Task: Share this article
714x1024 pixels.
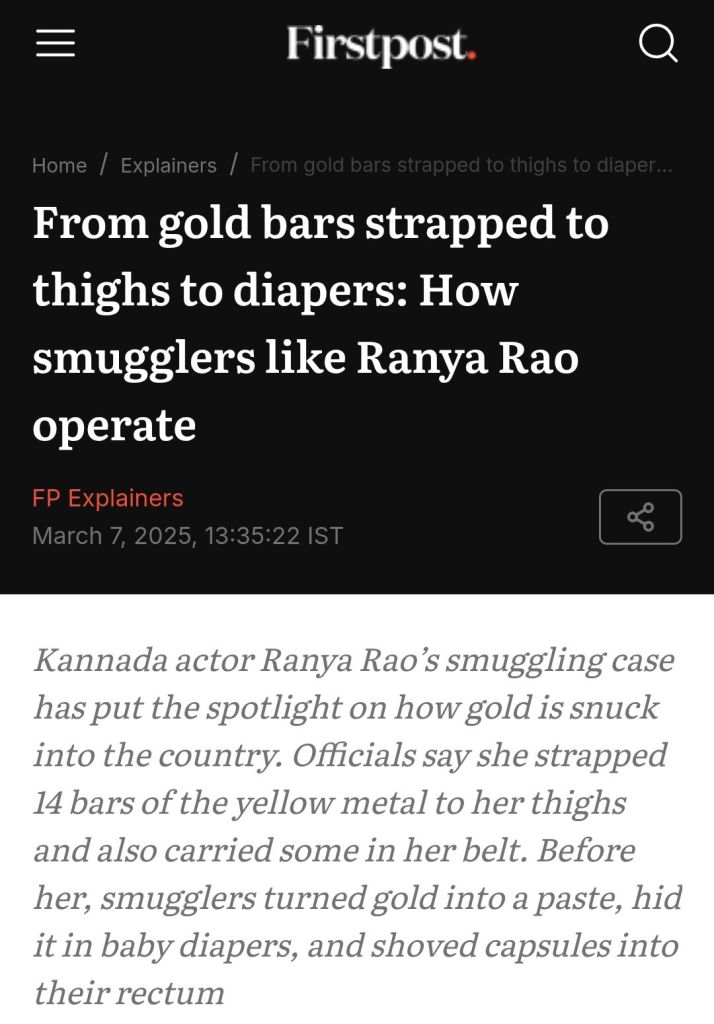Action: (640, 517)
